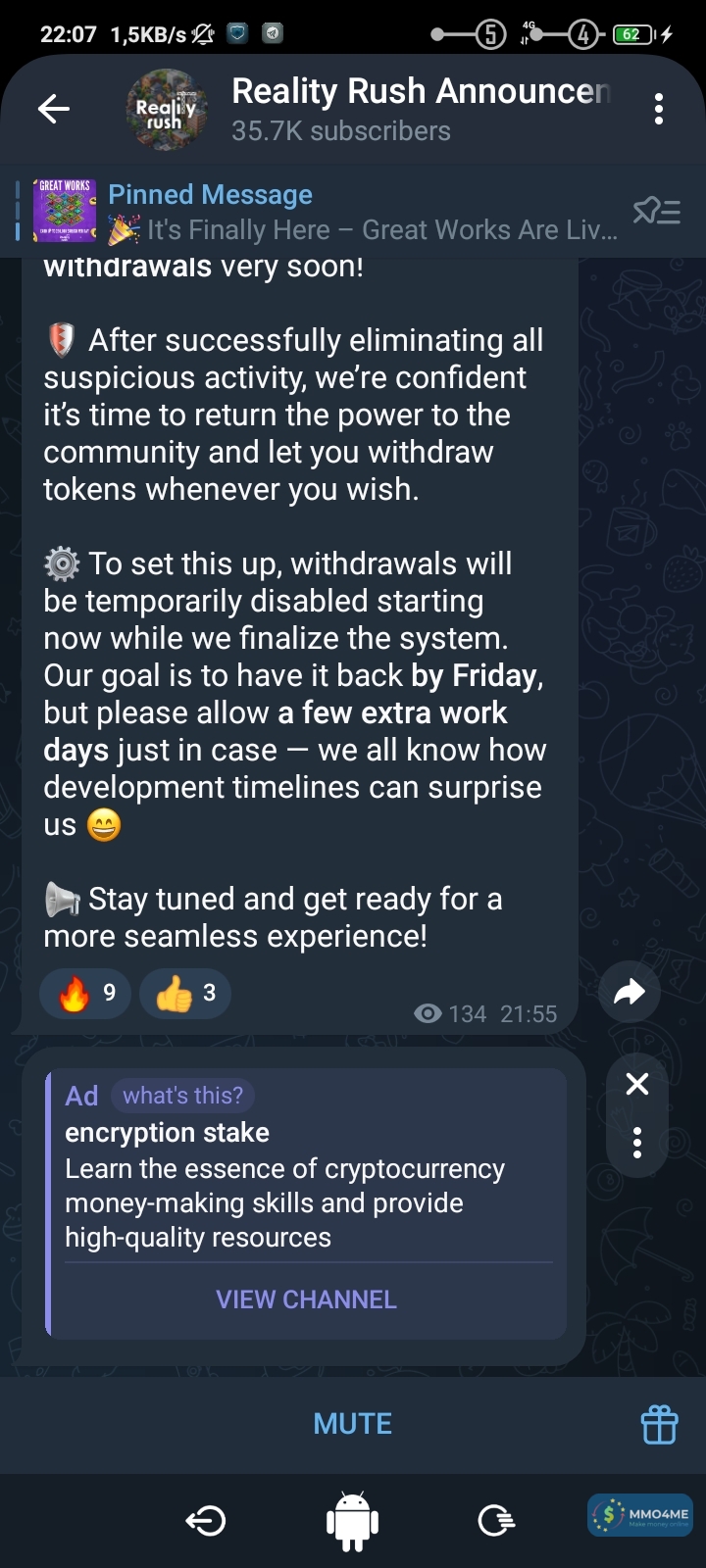
Task: Open the channel overflow menu
Action: coord(658,109)
